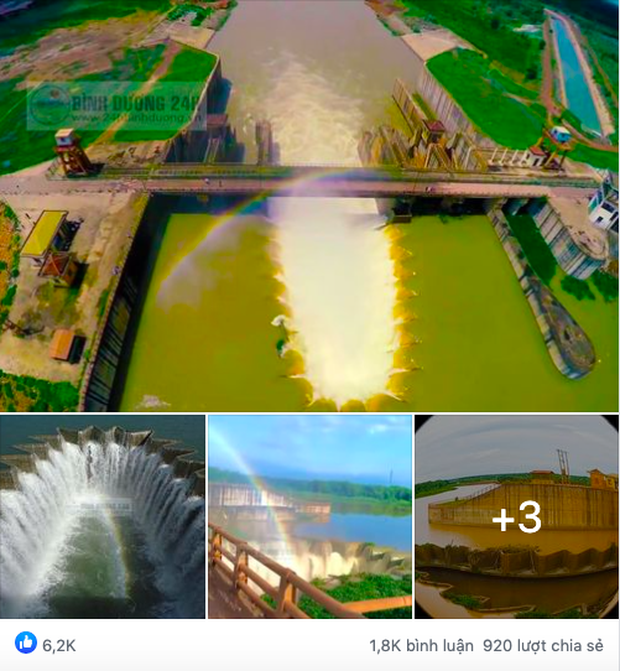The width and height of the screenshot is (620, 671).
Task: View the +3 more photos tile
Action: coord(516,516)
